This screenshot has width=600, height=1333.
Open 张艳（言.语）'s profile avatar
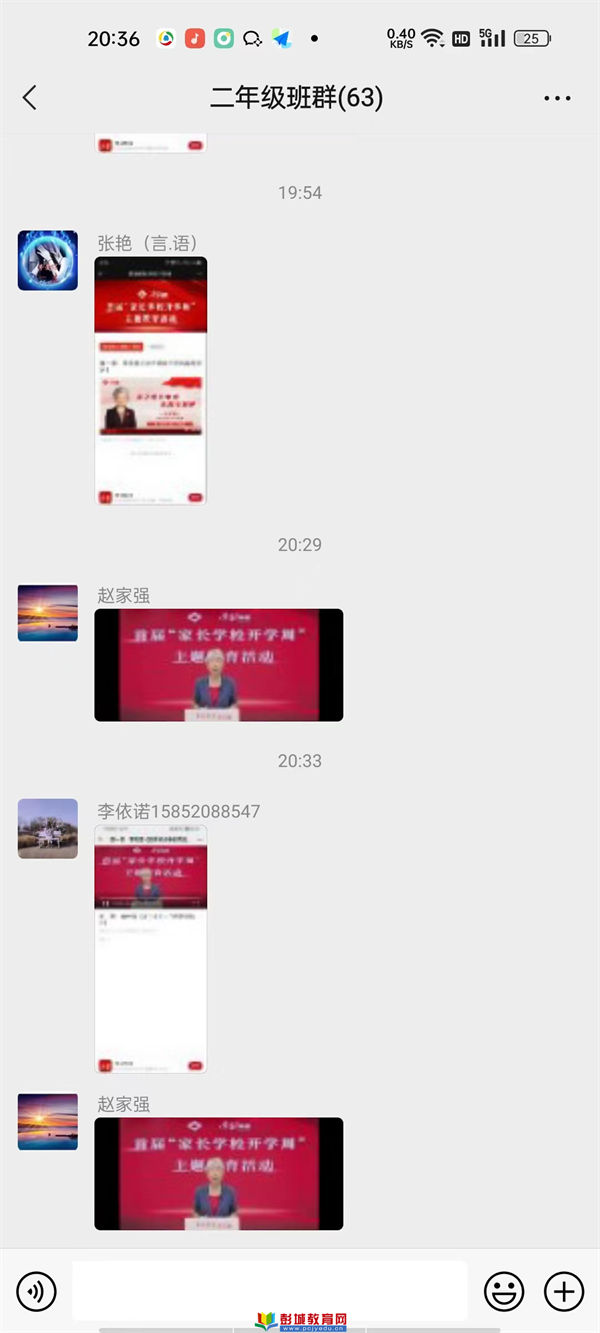click(48, 260)
